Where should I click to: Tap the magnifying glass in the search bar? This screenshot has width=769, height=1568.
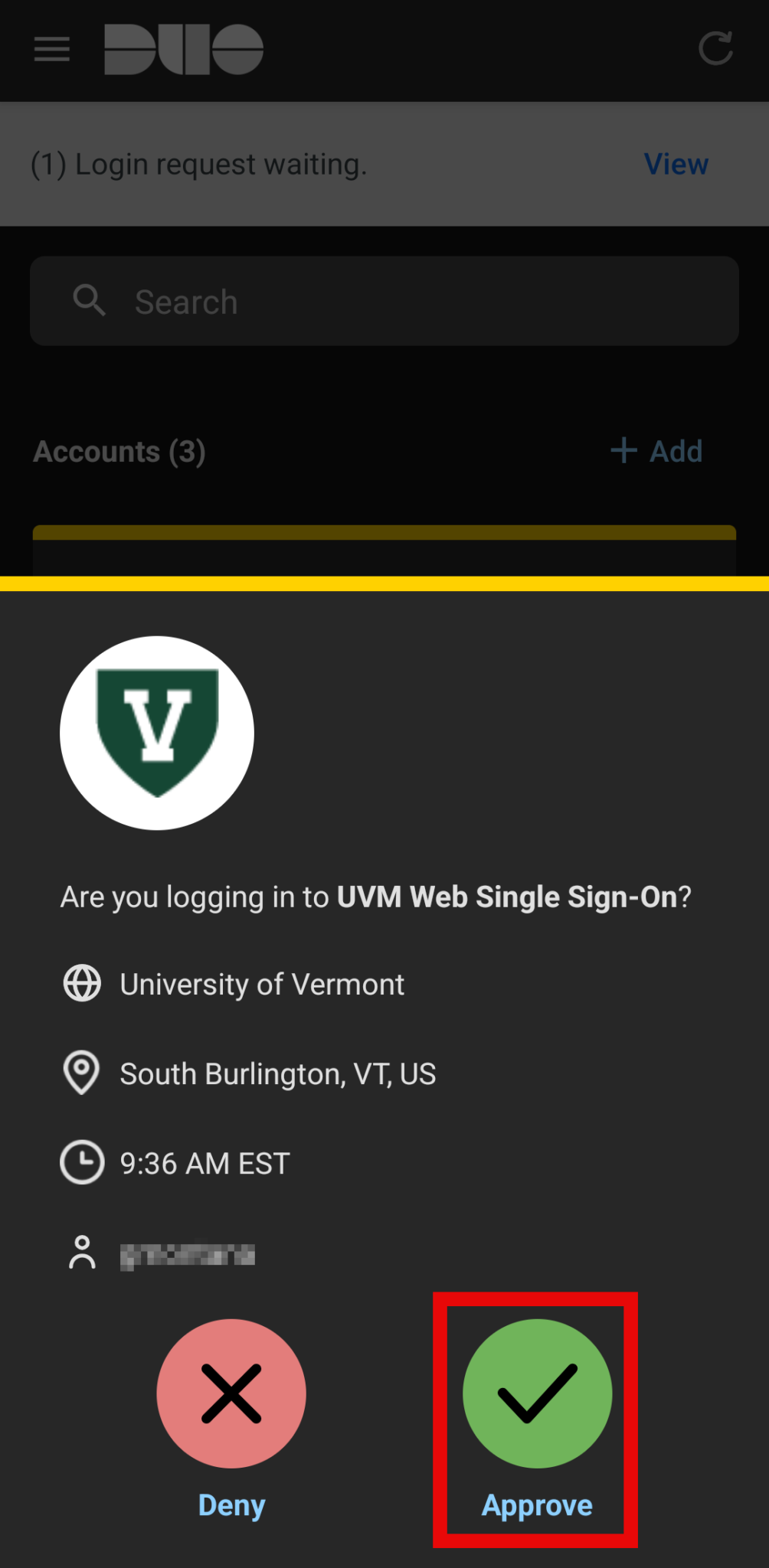89,300
